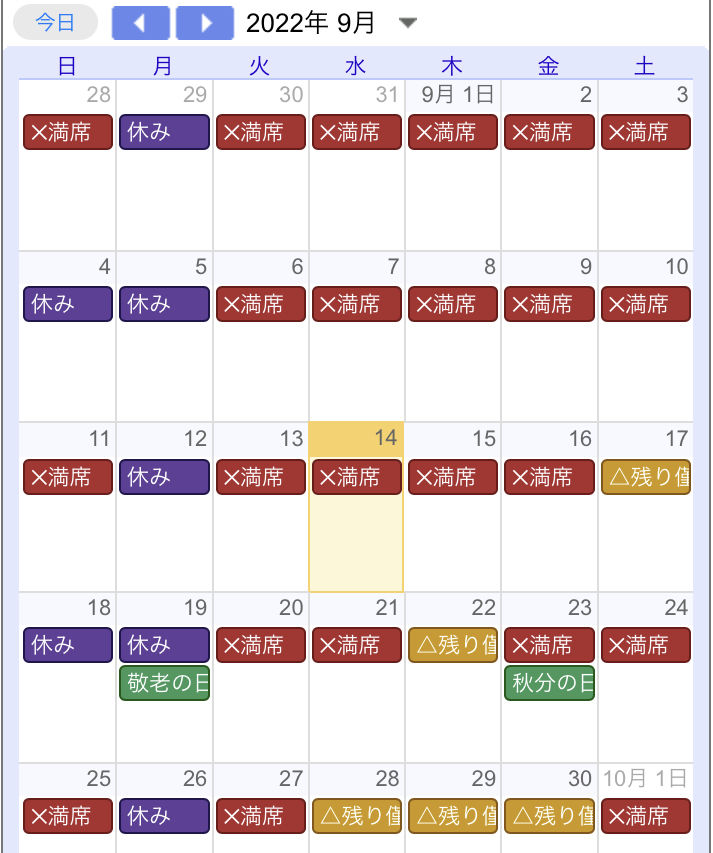
Task: Select the 休み event on September 26
Action: tap(164, 816)
